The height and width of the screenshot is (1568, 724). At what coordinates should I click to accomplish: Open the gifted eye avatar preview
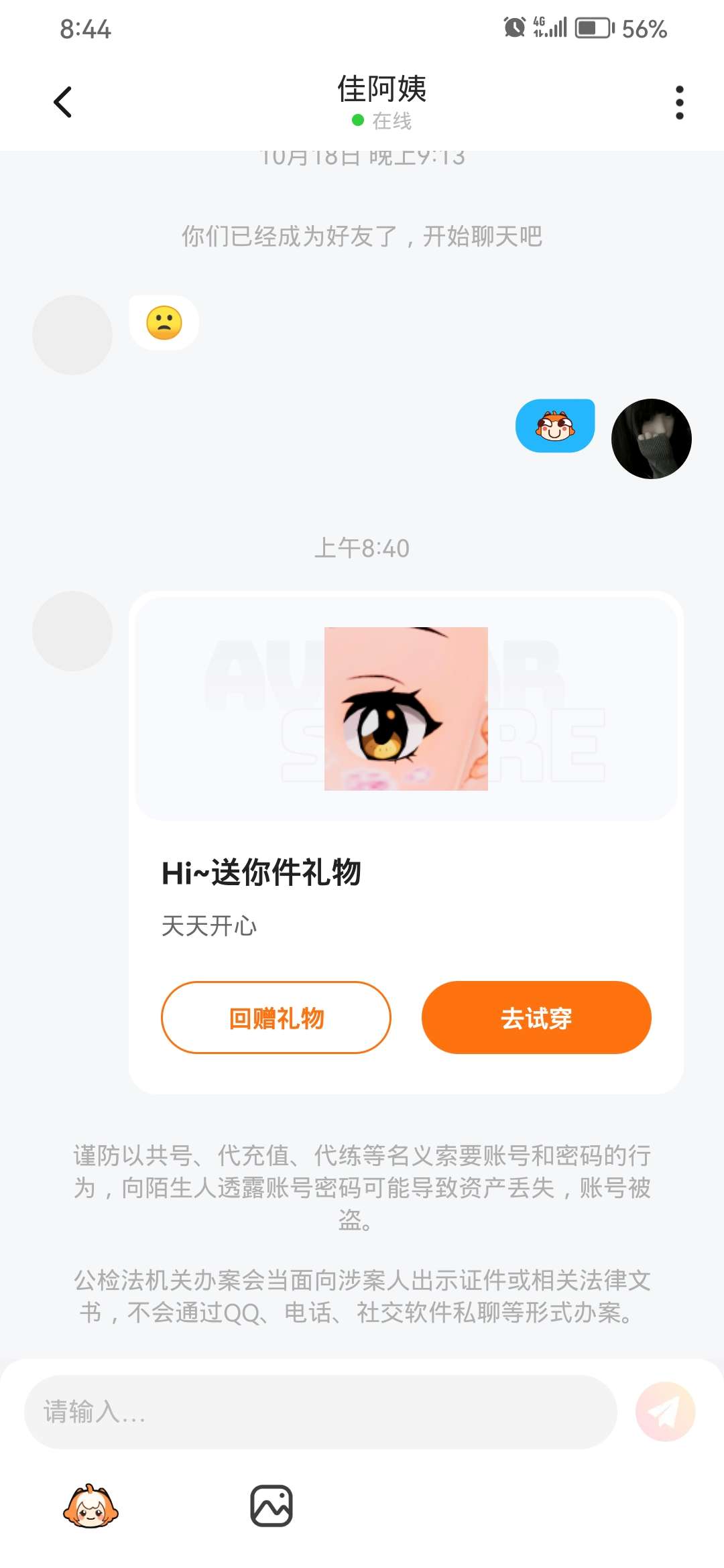406,708
